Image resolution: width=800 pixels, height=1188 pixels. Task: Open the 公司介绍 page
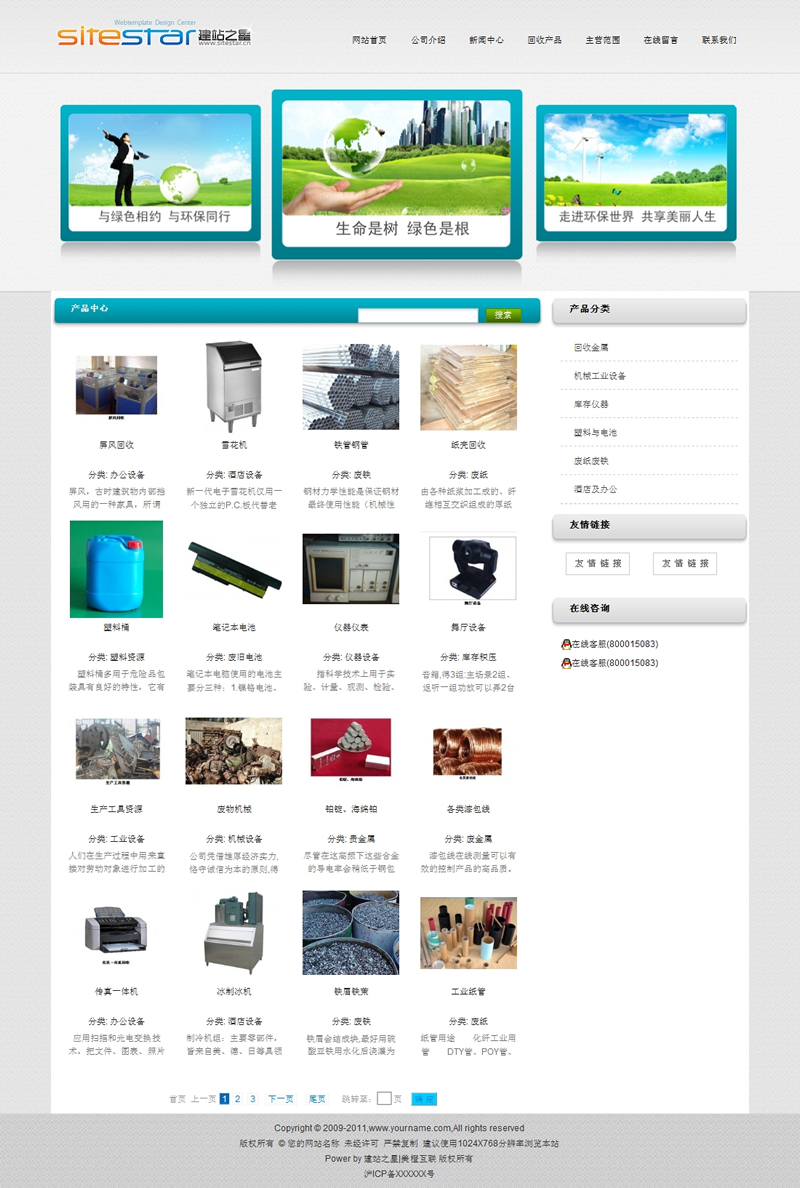tap(428, 41)
